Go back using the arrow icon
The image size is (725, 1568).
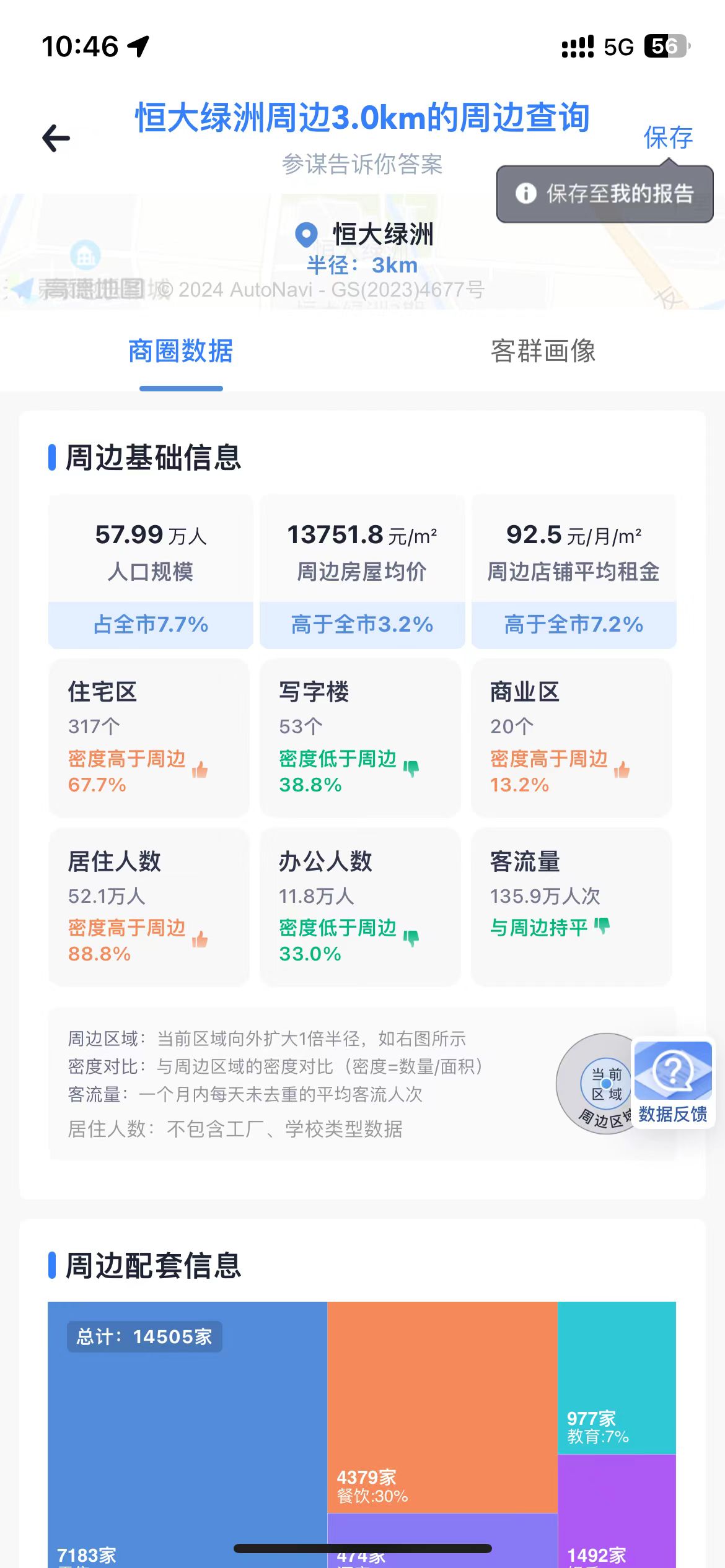(56, 137)
